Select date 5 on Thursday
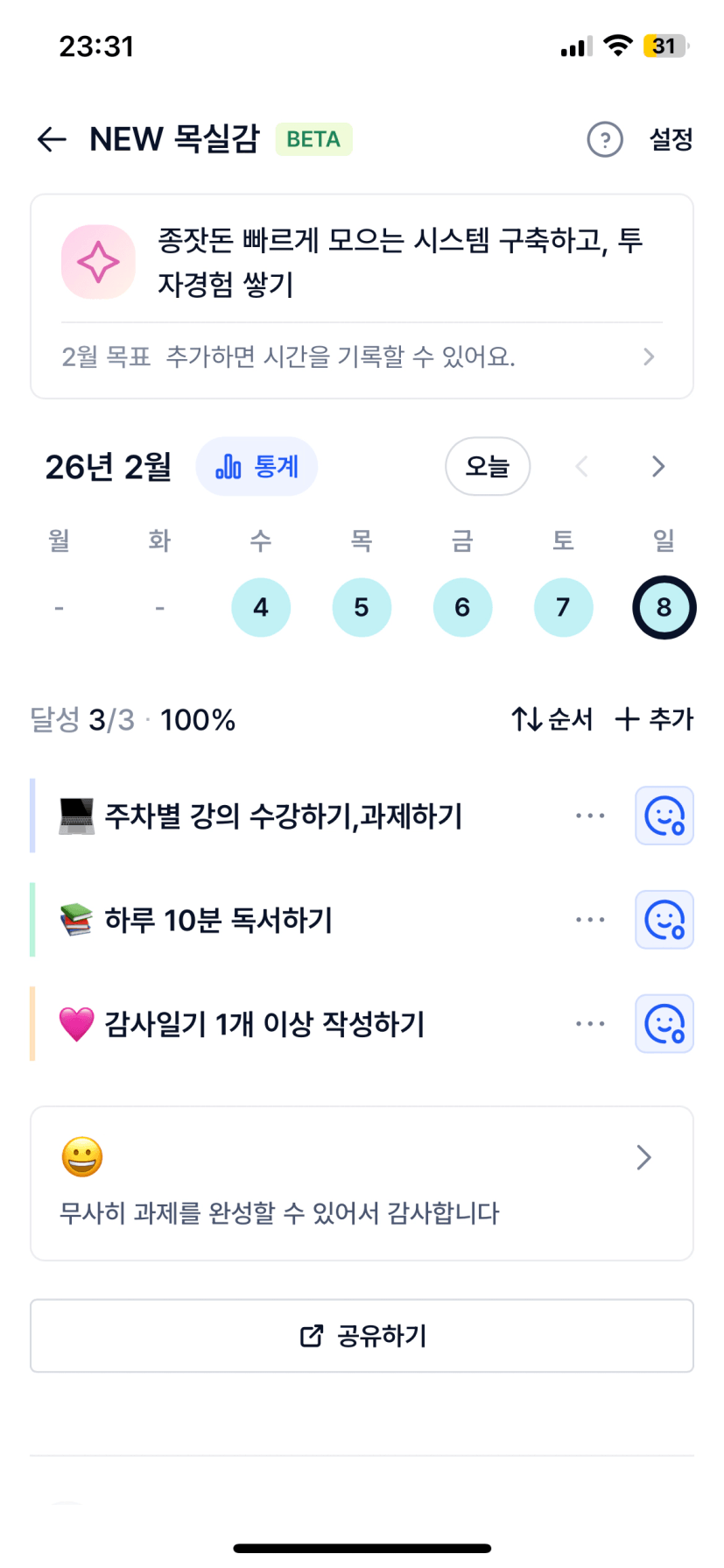 tap(362, 607)
